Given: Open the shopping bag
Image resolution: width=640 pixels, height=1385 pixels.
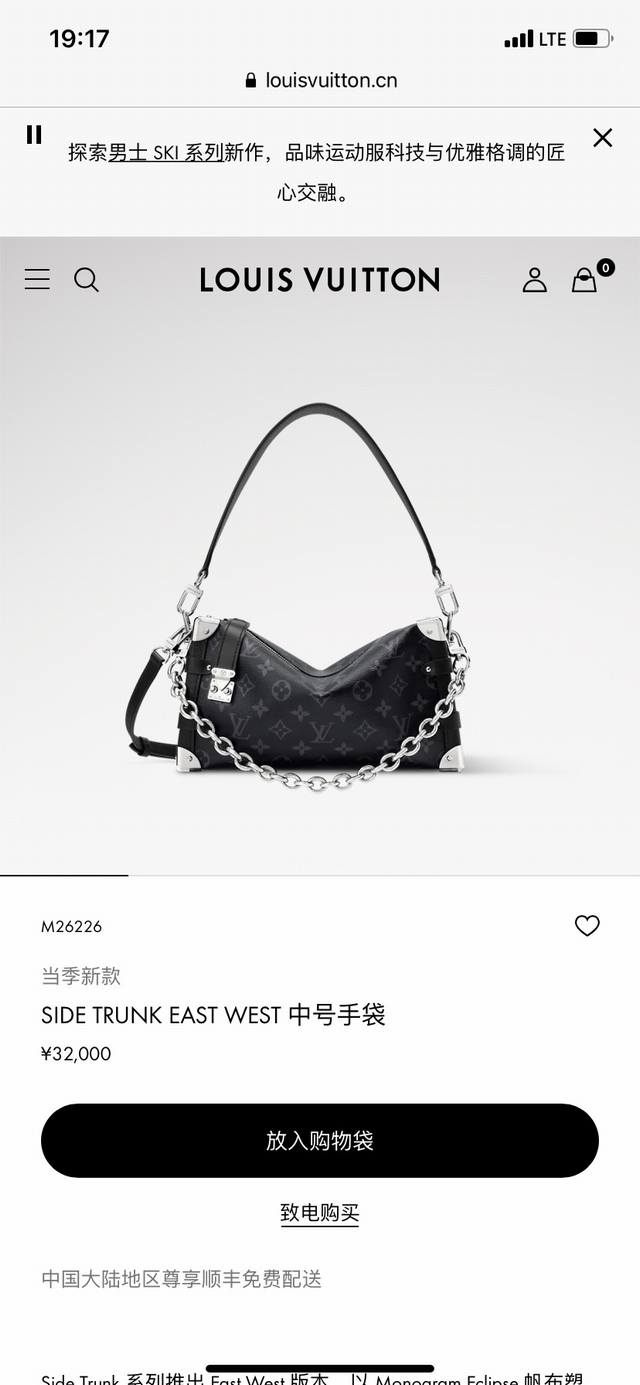Looking at the screenshot, I should click(x=585, y=280).
